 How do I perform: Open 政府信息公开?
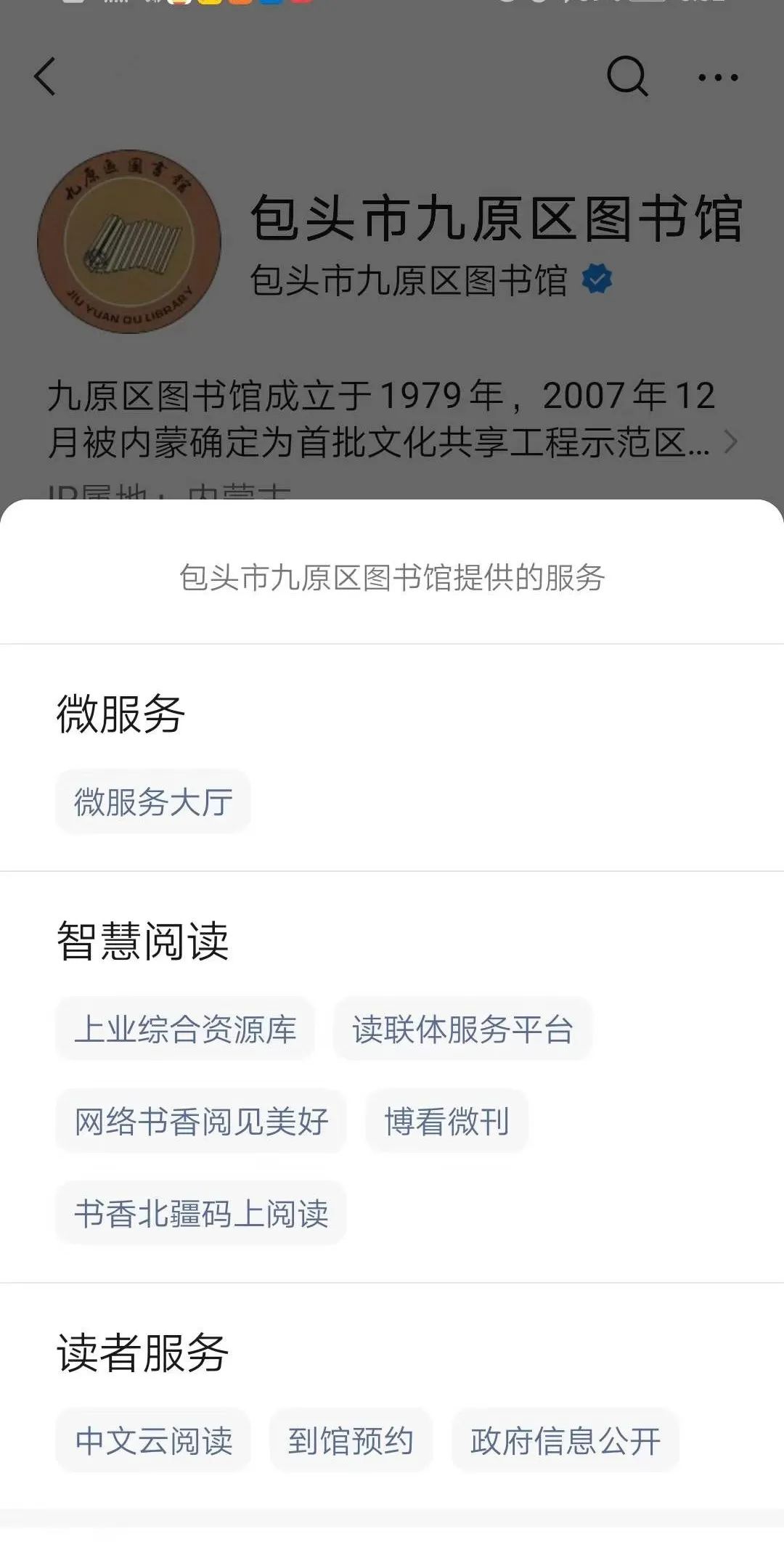point(565,1440)
